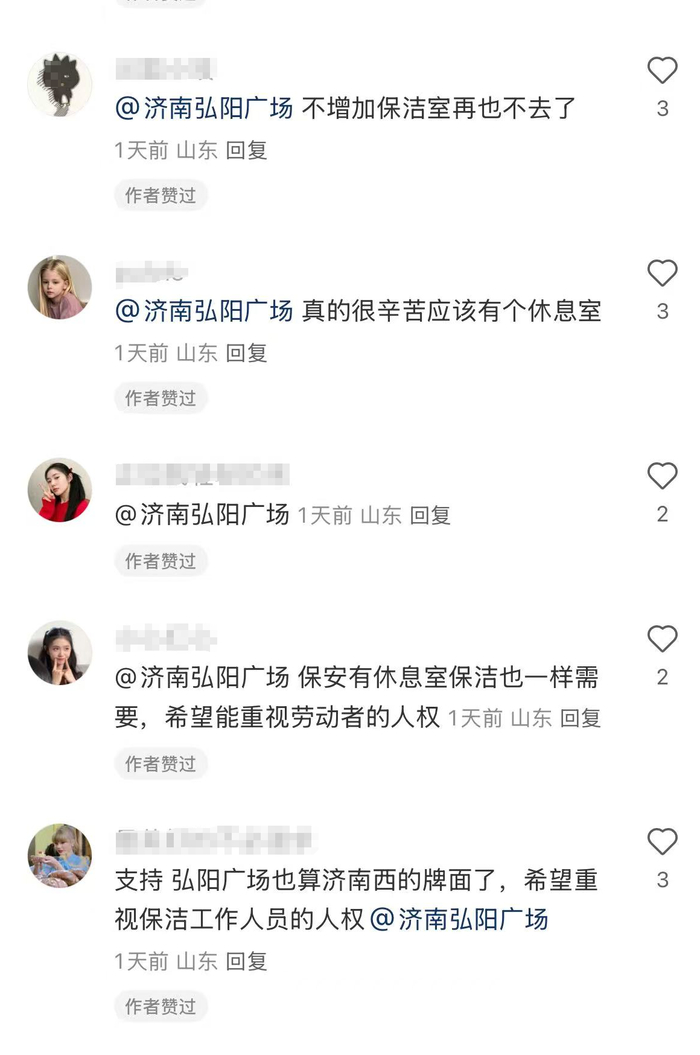Open @济南弘阳广场 mention at end of 支持 comment

459,919
